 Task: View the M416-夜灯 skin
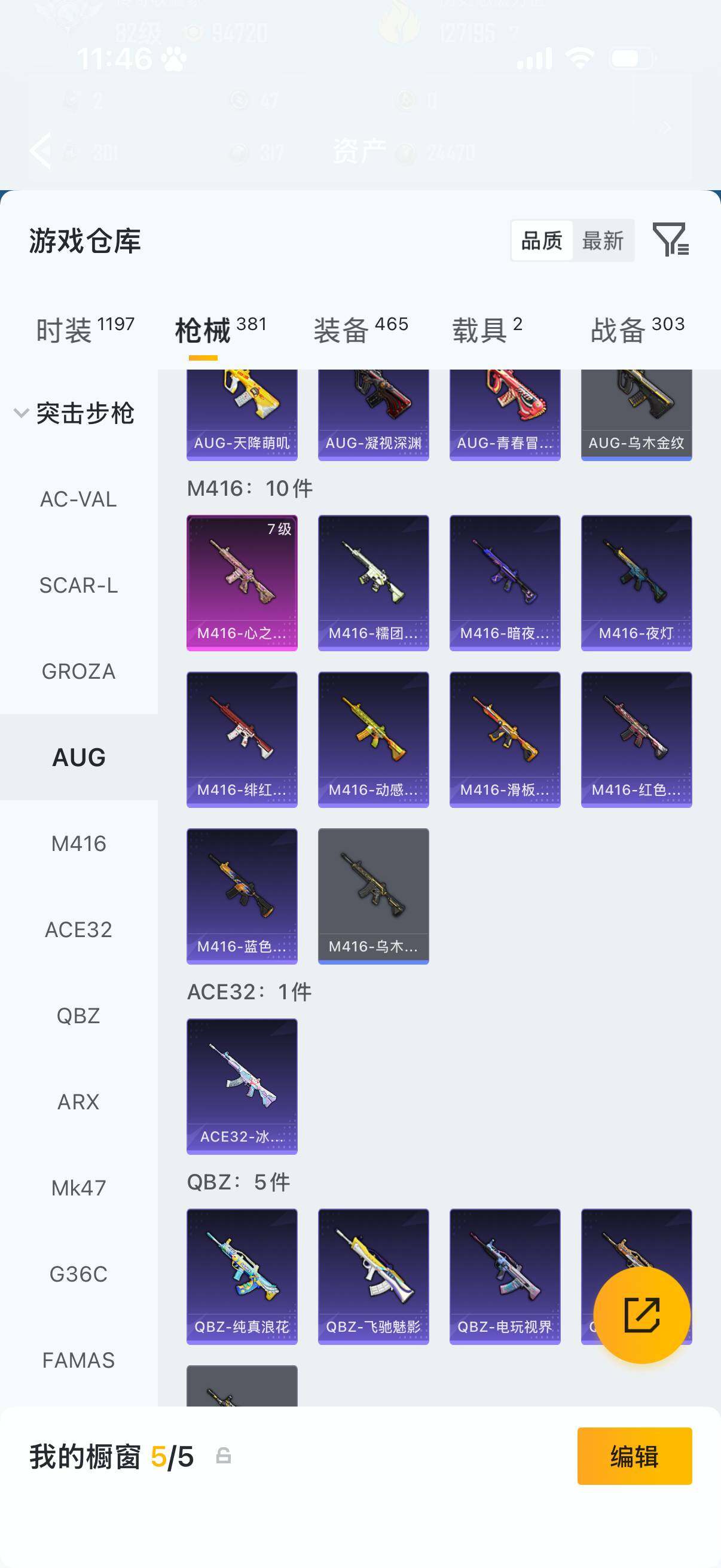(x=636, y=582)
